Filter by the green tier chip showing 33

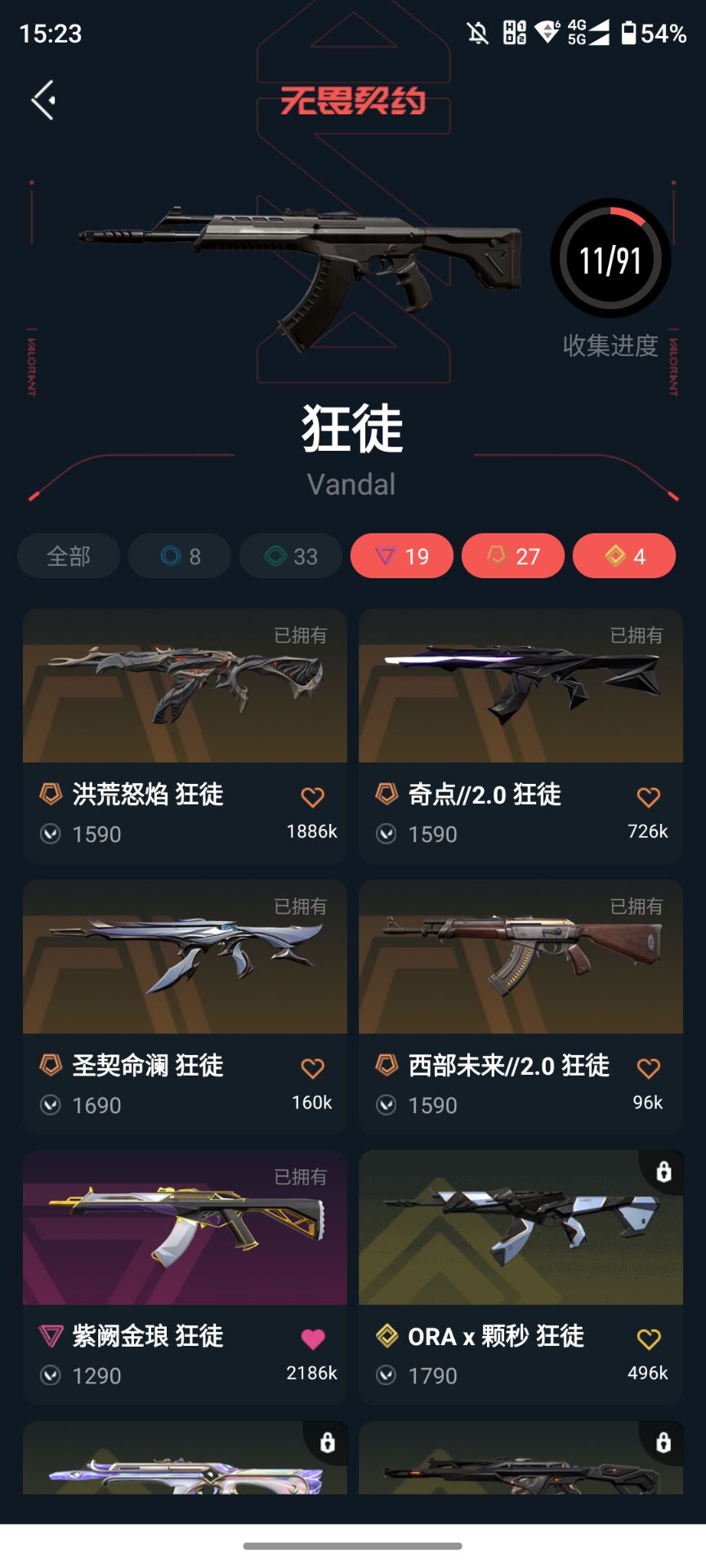pyautogui.click(x=291, y=556)
